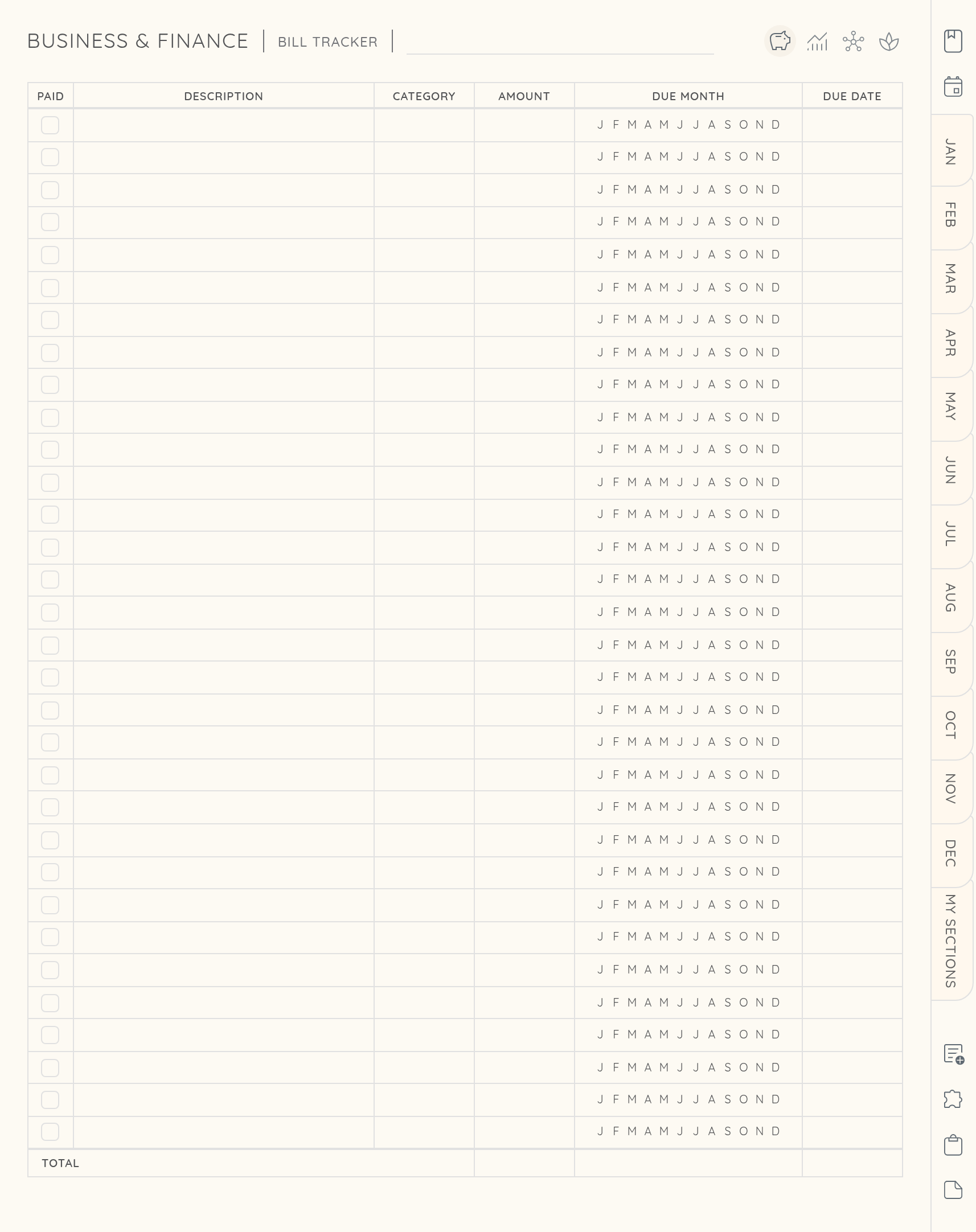Jump to the JAN month tab
The image size is (976, 1232).
point(950,151)
